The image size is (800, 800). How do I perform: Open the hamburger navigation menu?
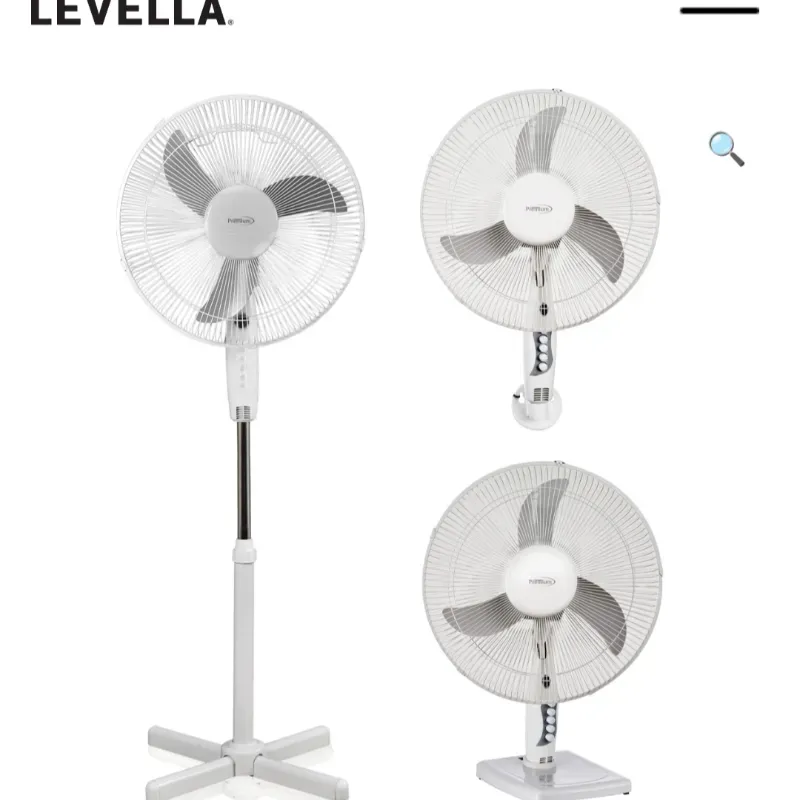pos(719,10)
